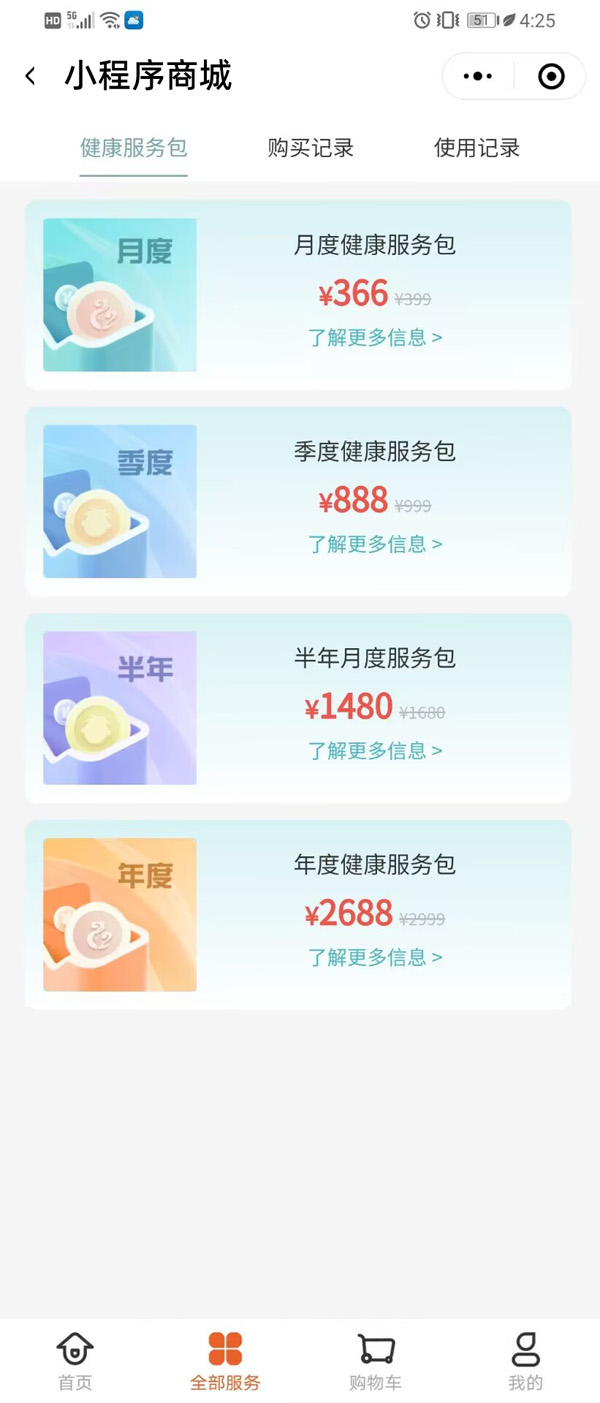
Task: Tap 了解更多信息 under 月度健康服务包
Action: pyautogui.click(x=375, y=338)
